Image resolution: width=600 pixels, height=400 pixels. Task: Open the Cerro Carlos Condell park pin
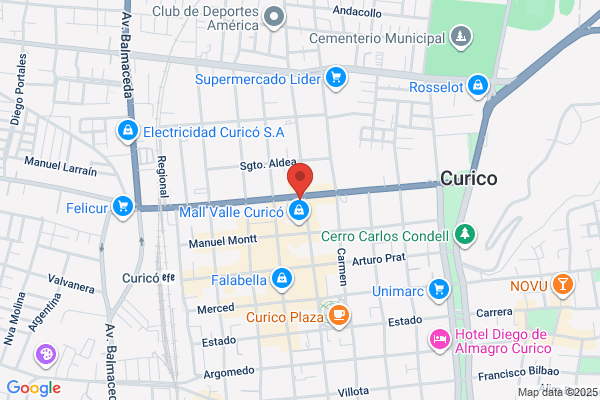coord(465,235)
